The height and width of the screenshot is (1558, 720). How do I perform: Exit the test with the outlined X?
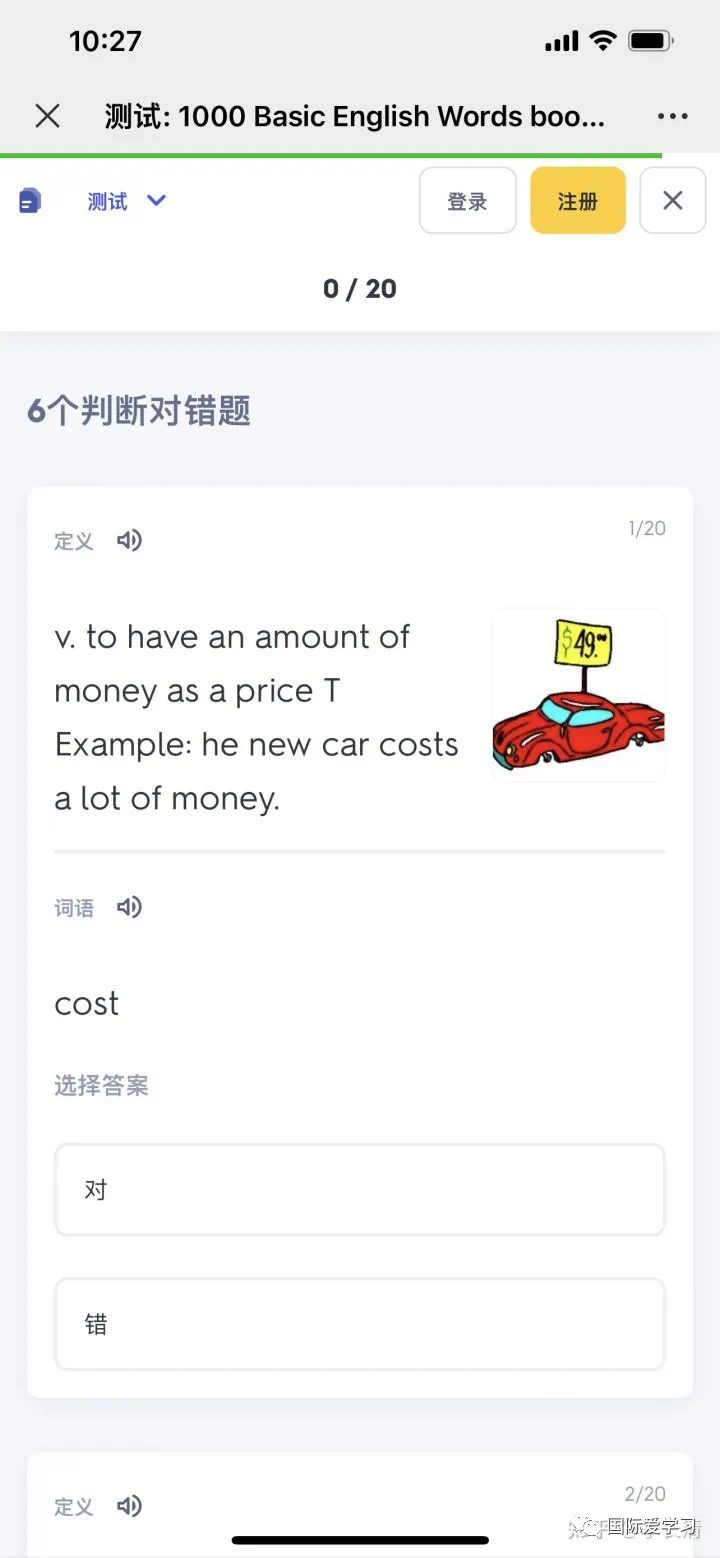coord(672,201)
